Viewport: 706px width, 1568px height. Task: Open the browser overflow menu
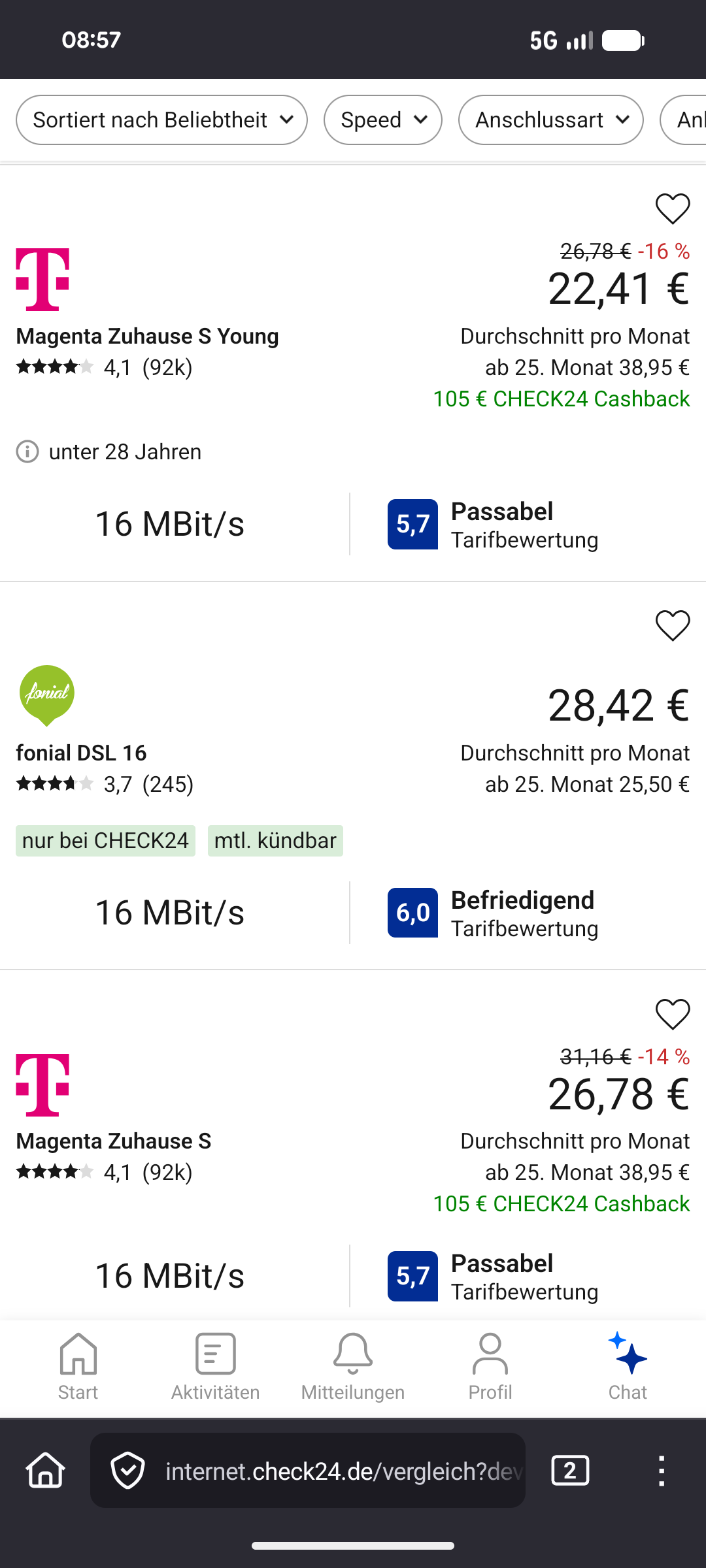point(662,1471)
